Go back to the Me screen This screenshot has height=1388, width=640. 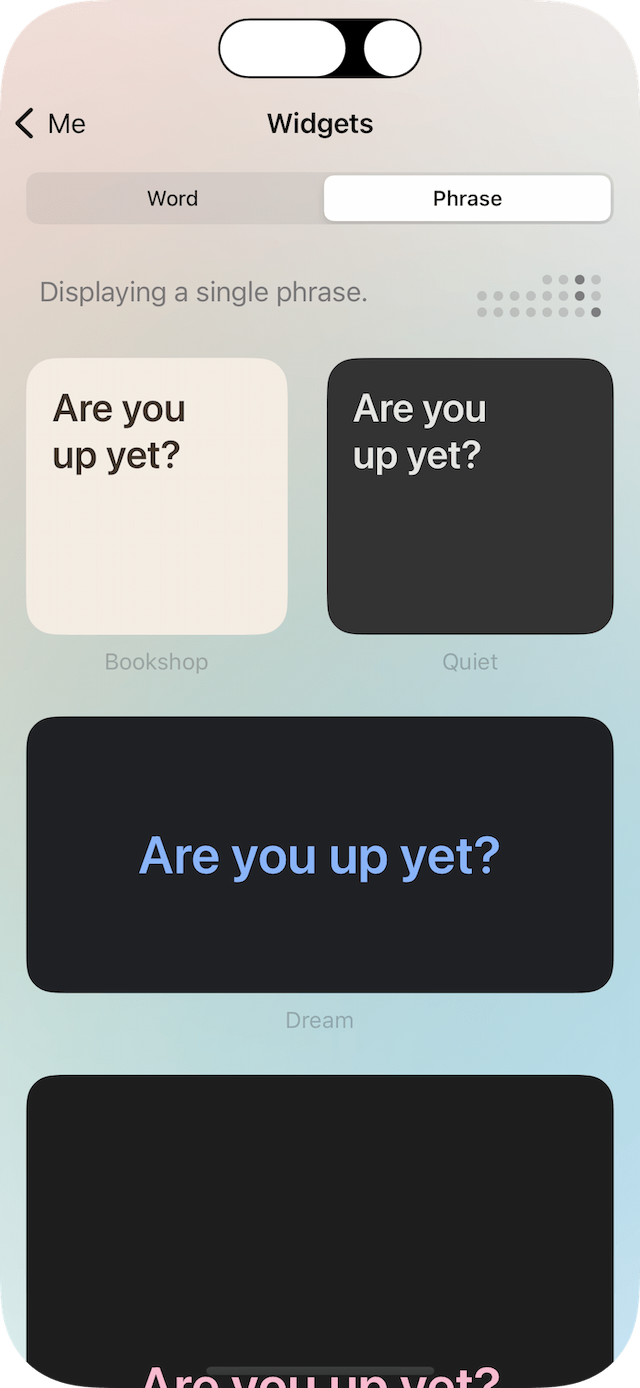point(50,124)
